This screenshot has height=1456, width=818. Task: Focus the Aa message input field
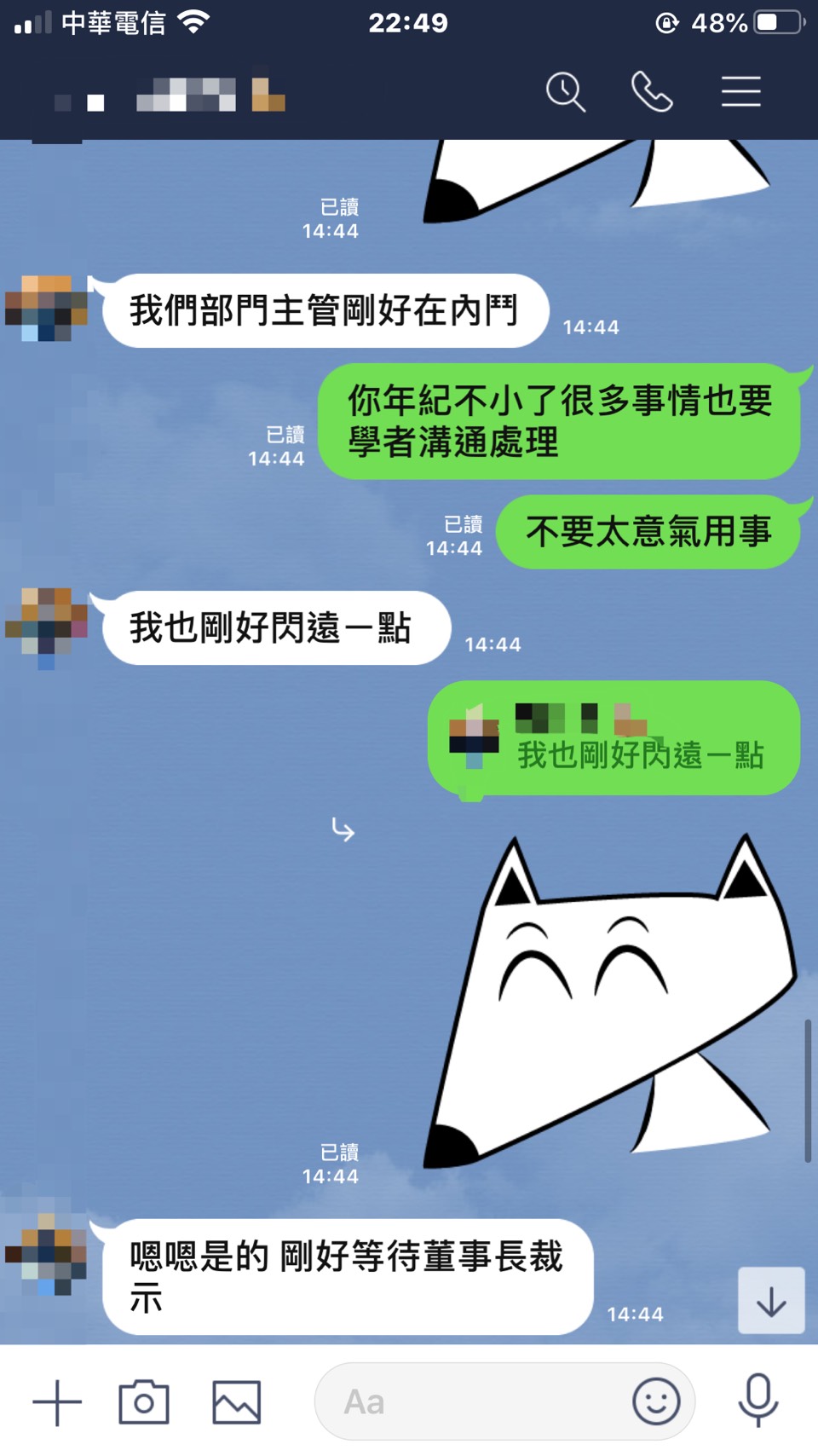(x=469, y=1402)
